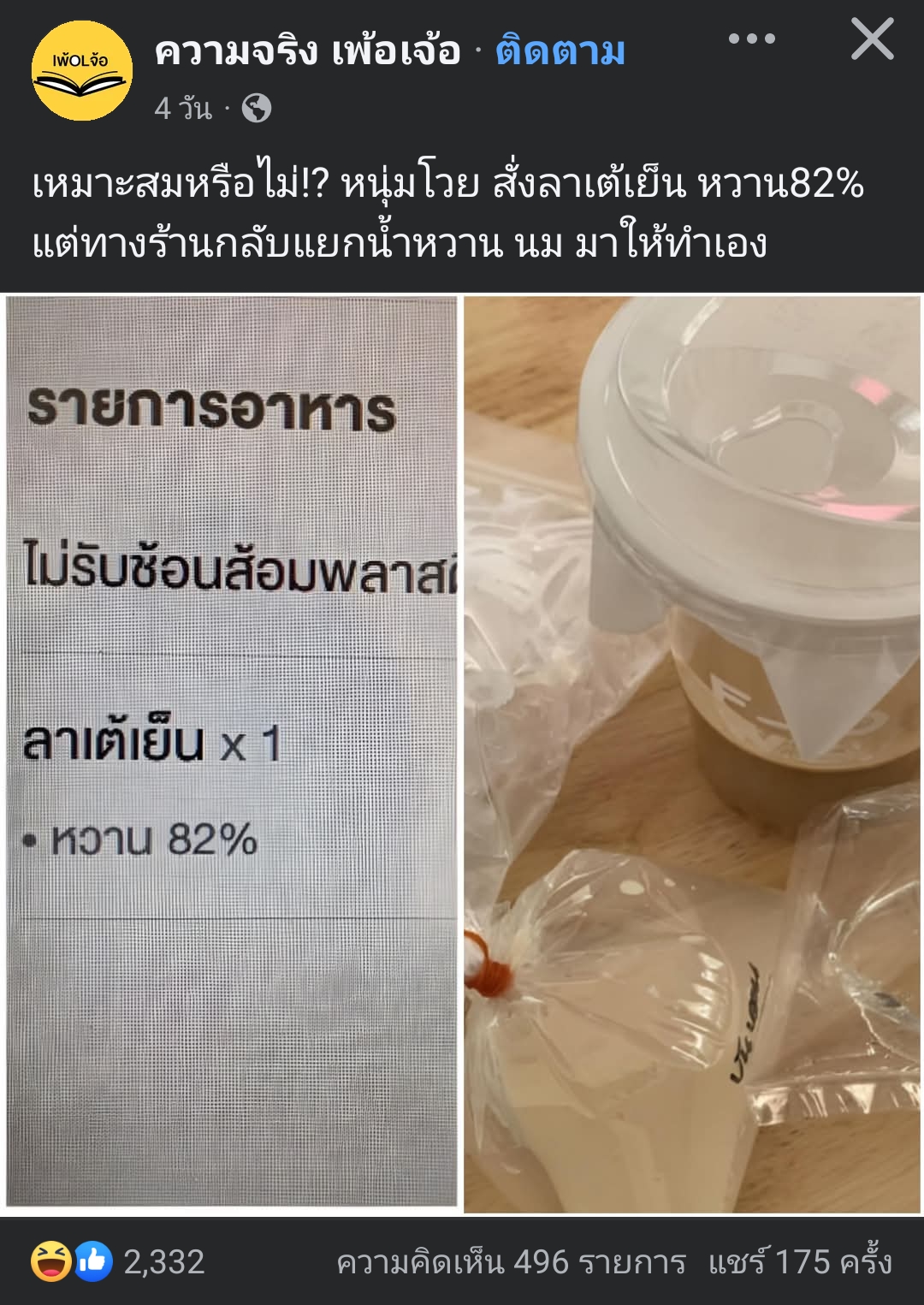Open the latte cup photo
Screen dimensions: 924x1305
click(692, 753)
